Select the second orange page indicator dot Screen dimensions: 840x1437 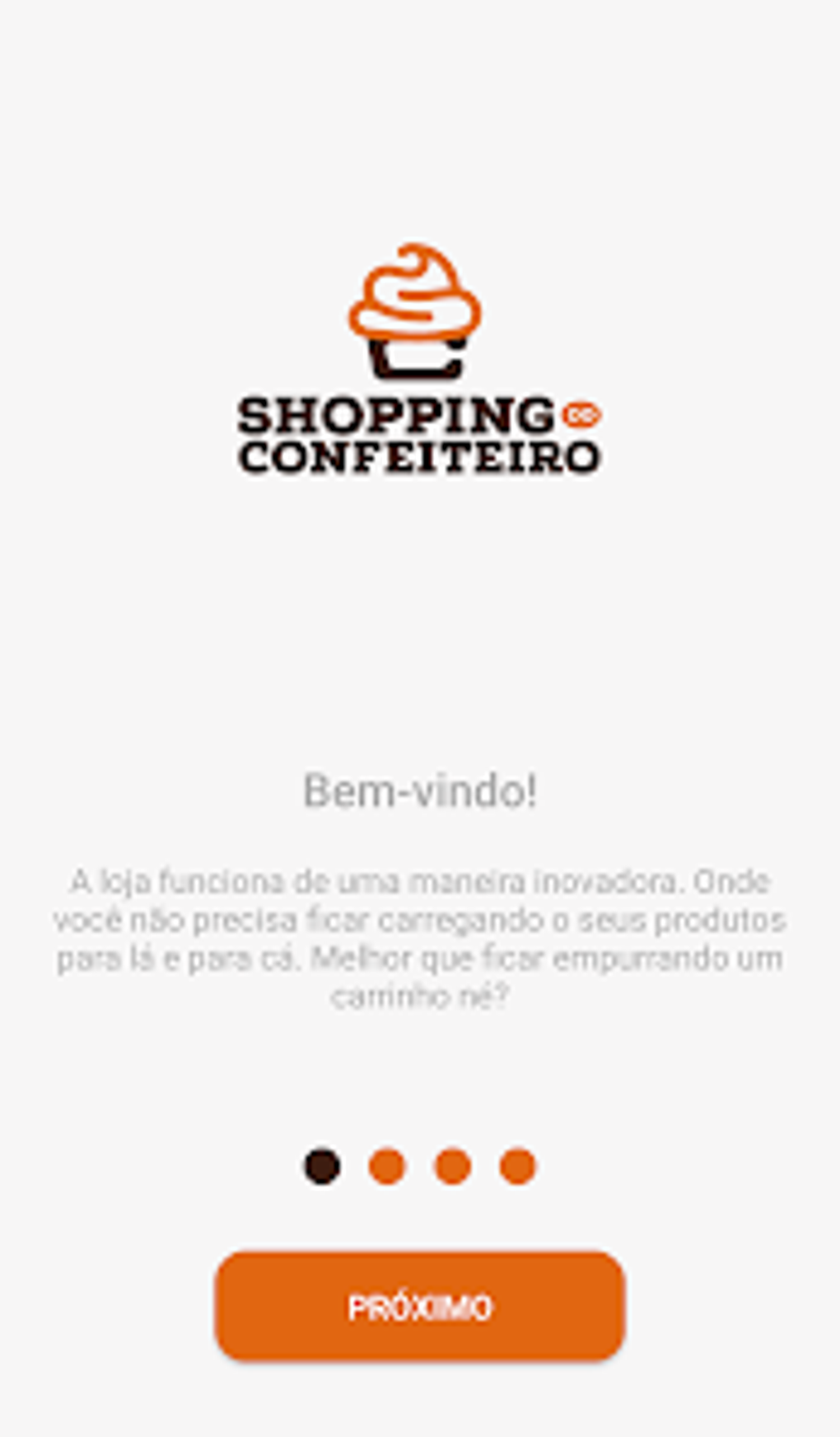[384, 1164]
